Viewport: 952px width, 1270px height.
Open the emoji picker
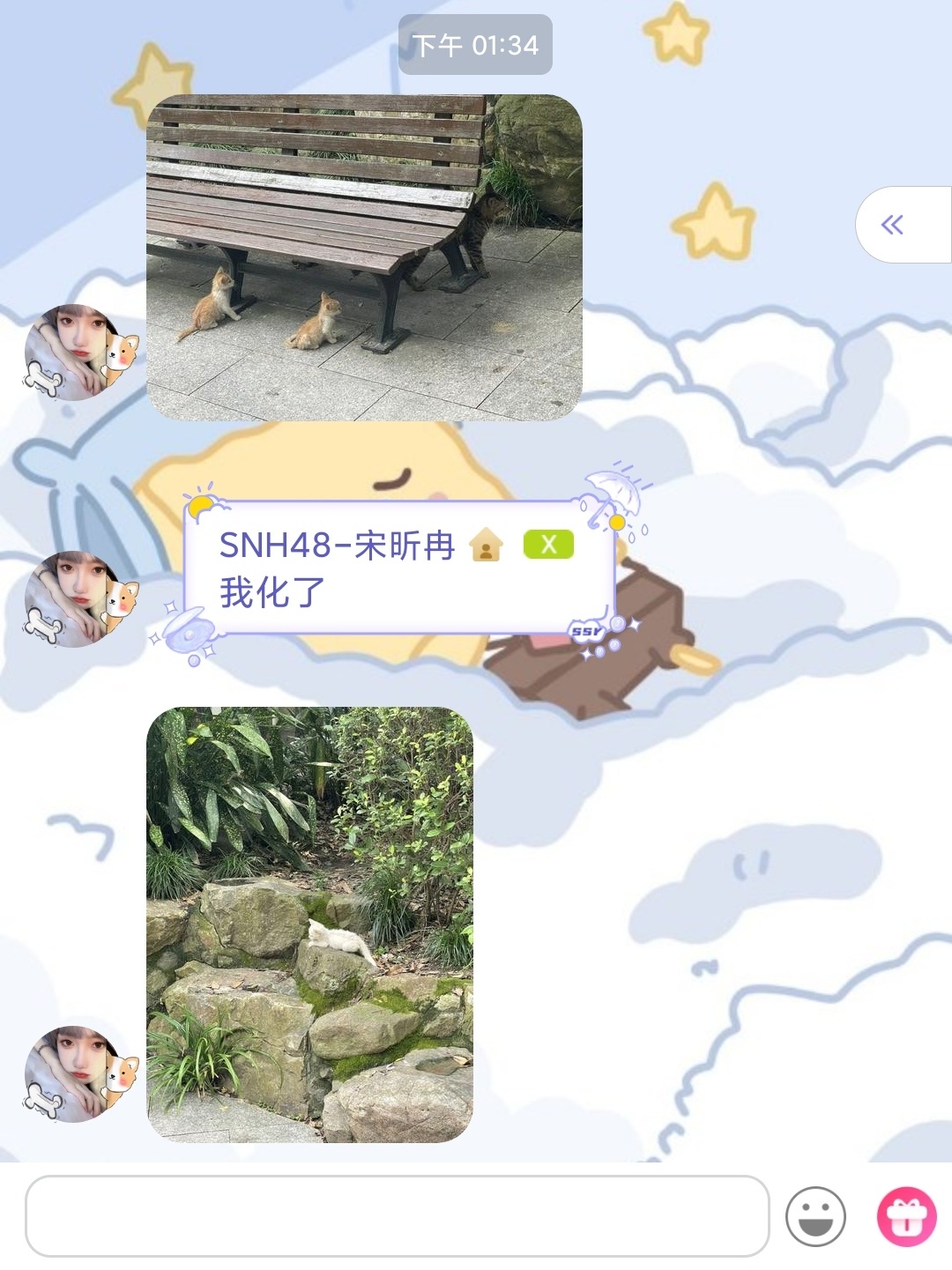coord(815,1216)
